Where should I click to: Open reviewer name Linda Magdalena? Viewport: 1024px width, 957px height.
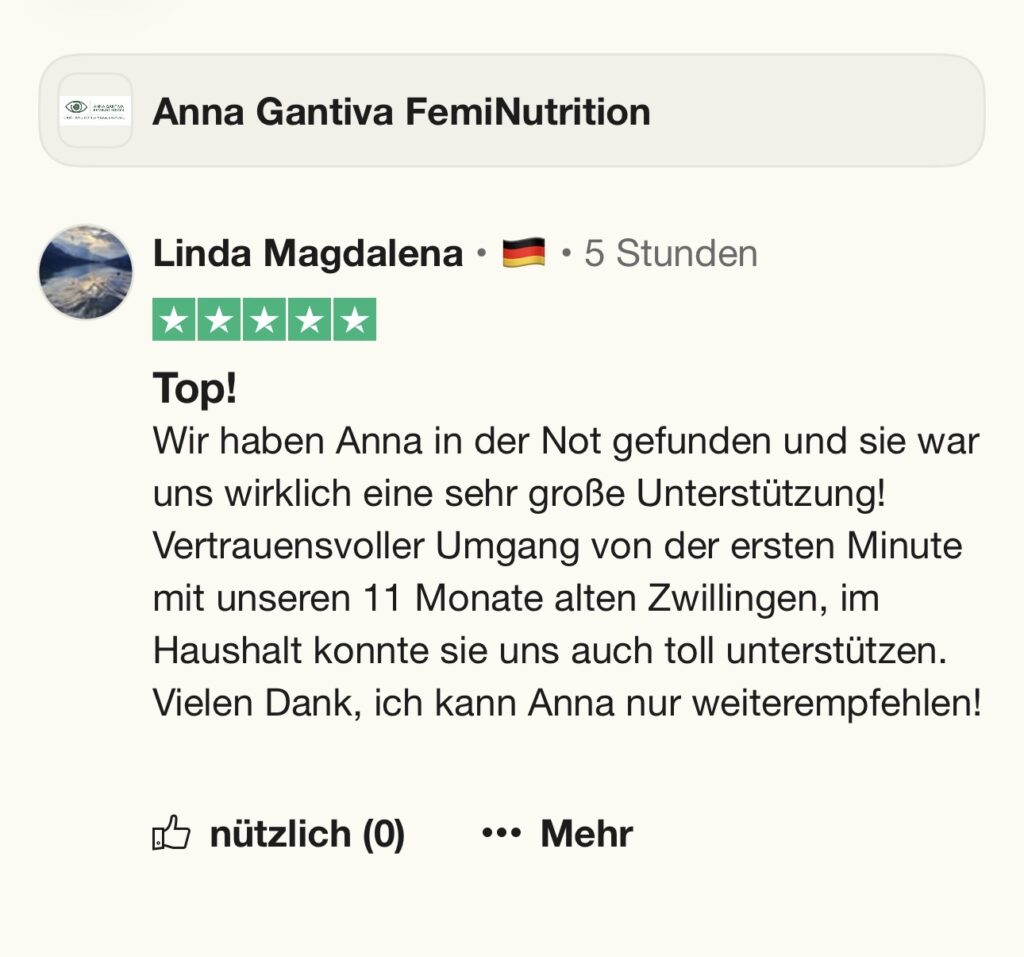(x=307, y=254)
